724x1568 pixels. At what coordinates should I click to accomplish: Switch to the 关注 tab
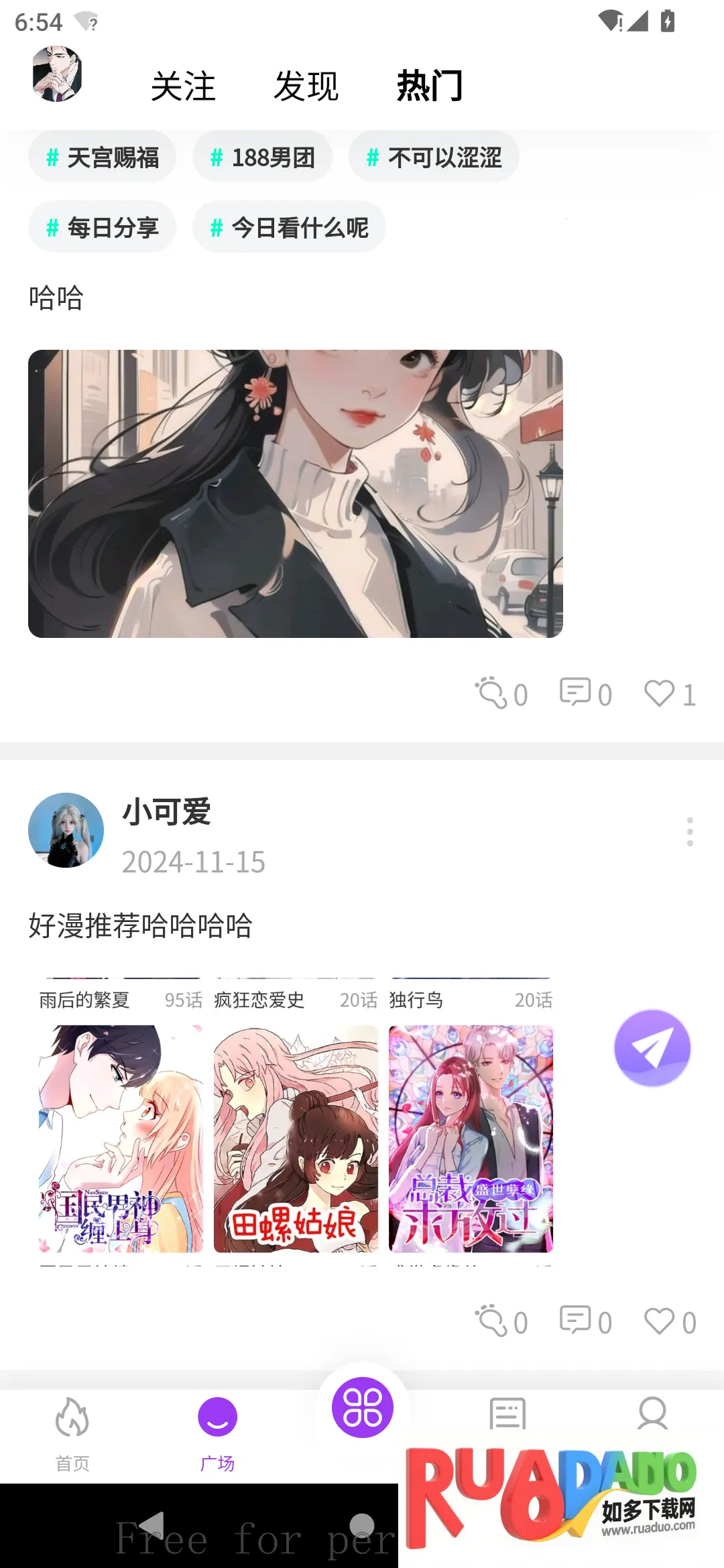pos(183,86)
